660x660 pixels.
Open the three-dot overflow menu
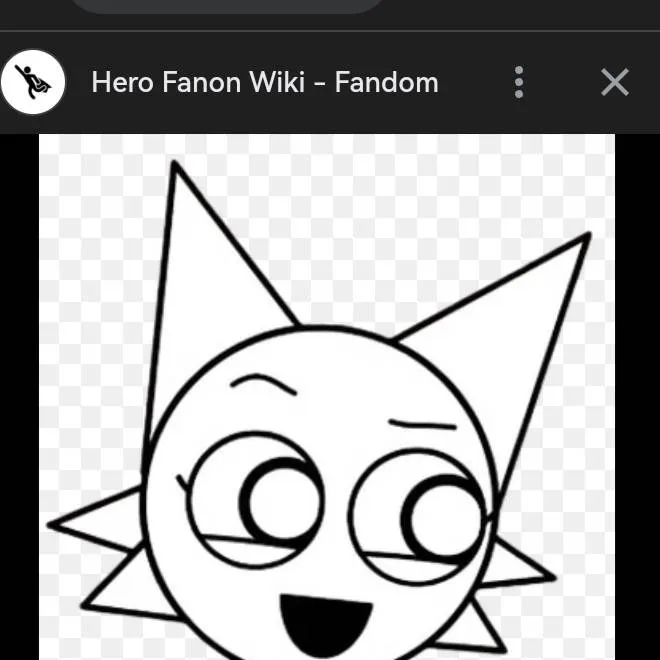[x=518, y=82]
